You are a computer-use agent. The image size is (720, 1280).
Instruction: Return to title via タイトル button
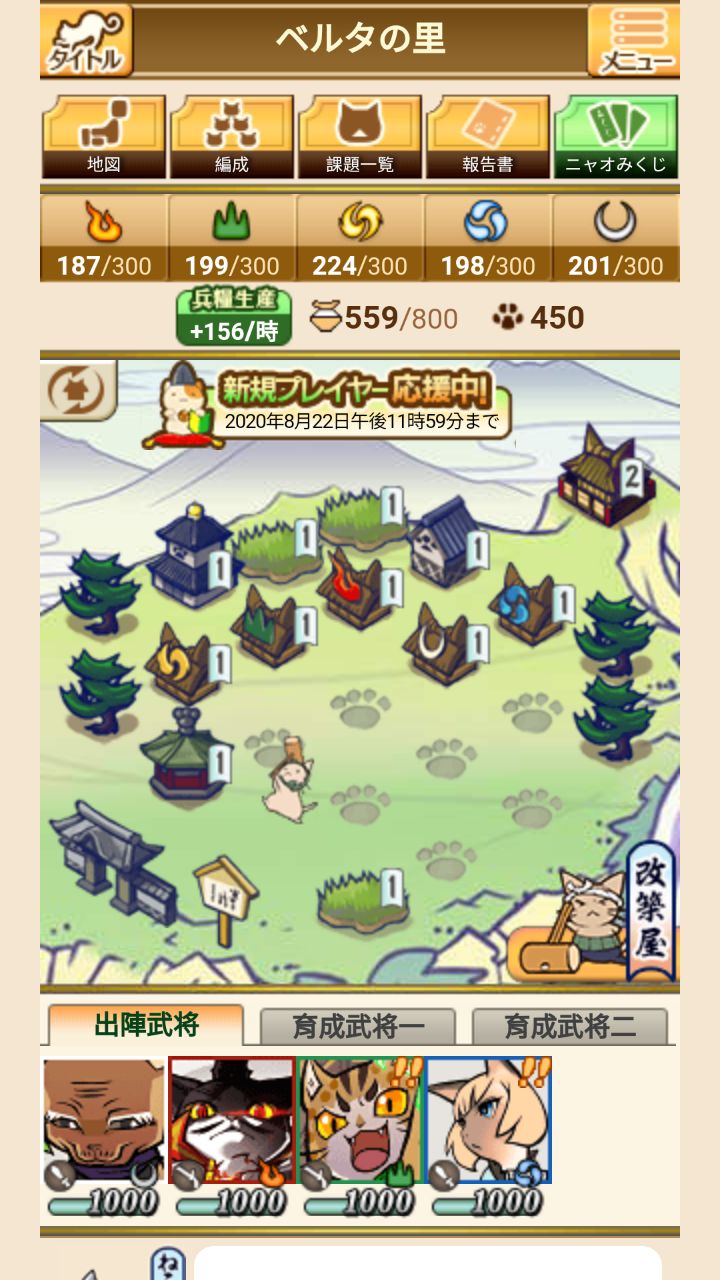tap(86, 40)
